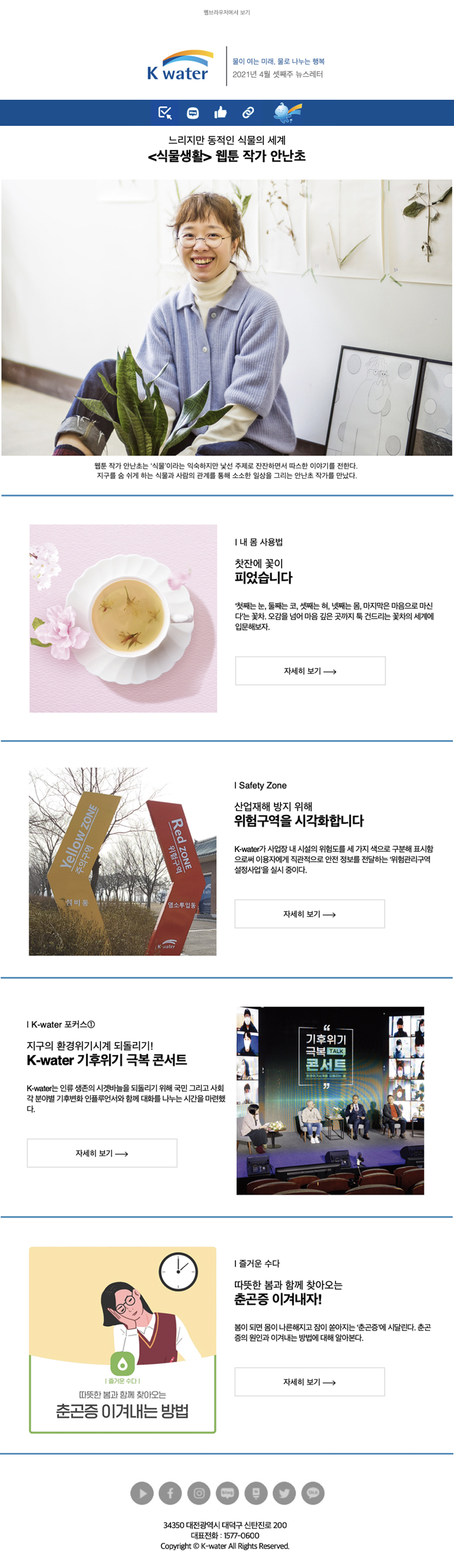
Task: Open the Naver Post icon in the footer
Action: (x=256, y=1493)
